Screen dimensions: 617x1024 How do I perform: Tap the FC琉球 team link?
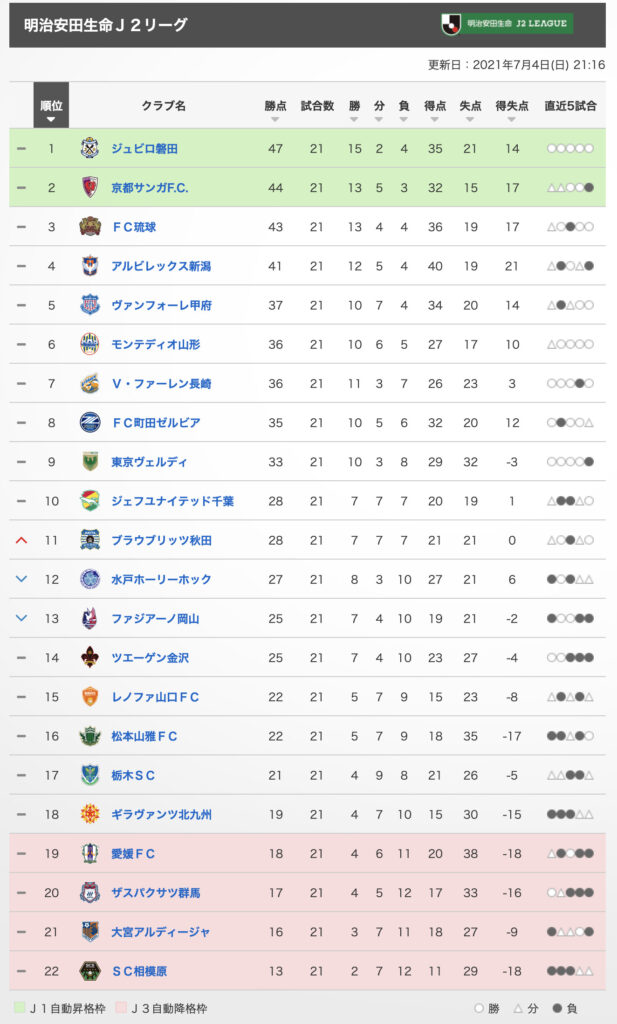(x=134, y=227)
